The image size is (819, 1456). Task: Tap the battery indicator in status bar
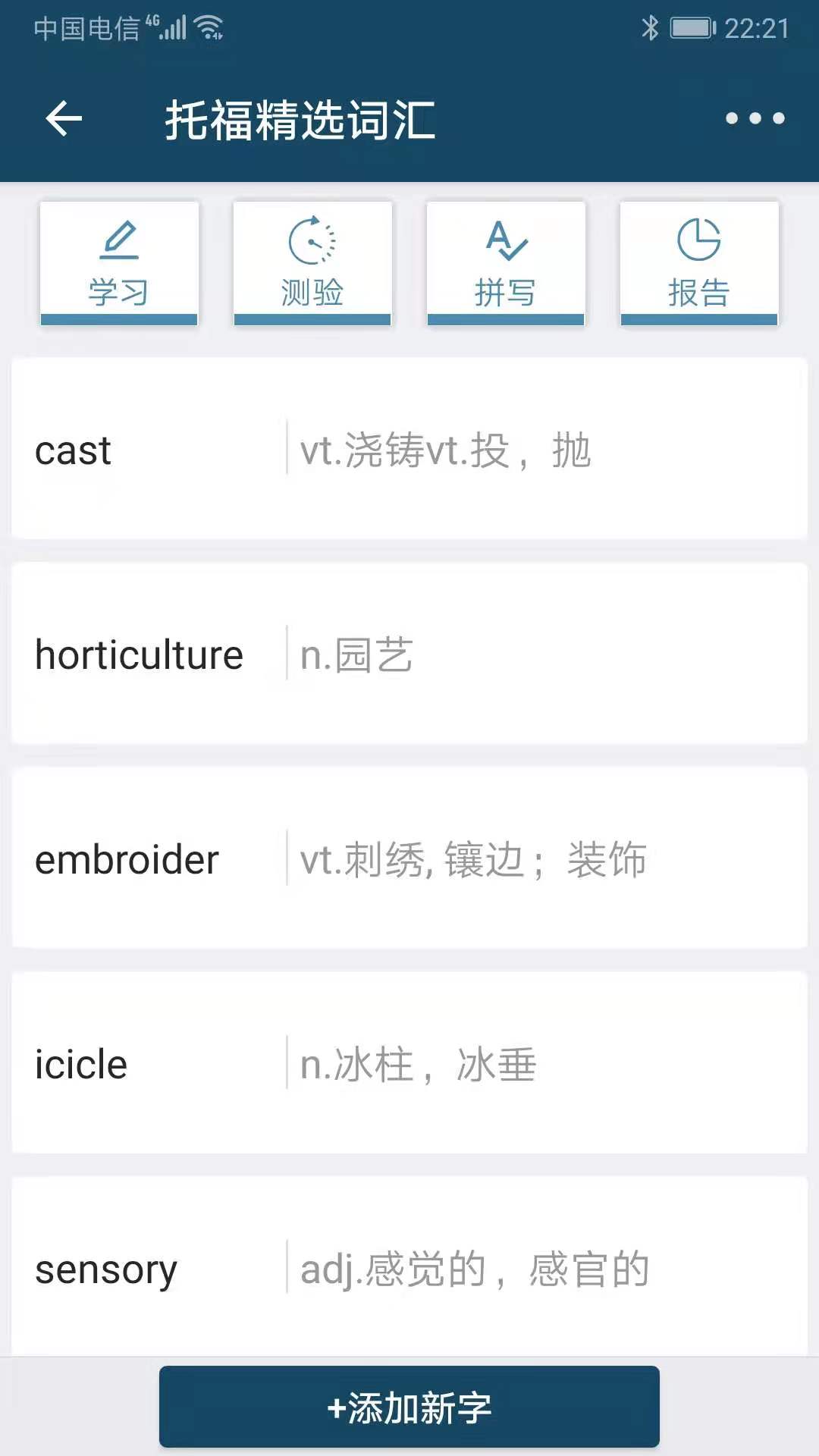[x=690, y=29]
